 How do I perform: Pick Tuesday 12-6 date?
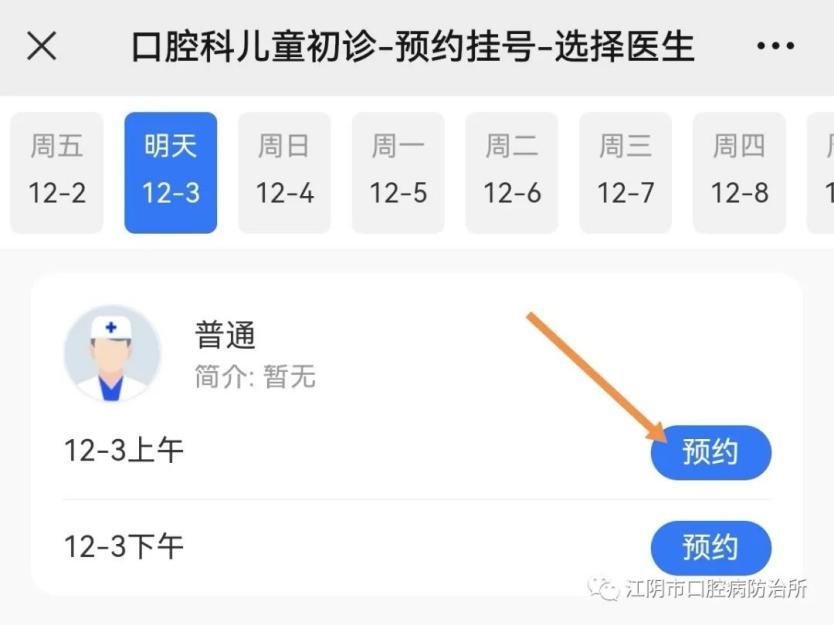tap(512, 172)
